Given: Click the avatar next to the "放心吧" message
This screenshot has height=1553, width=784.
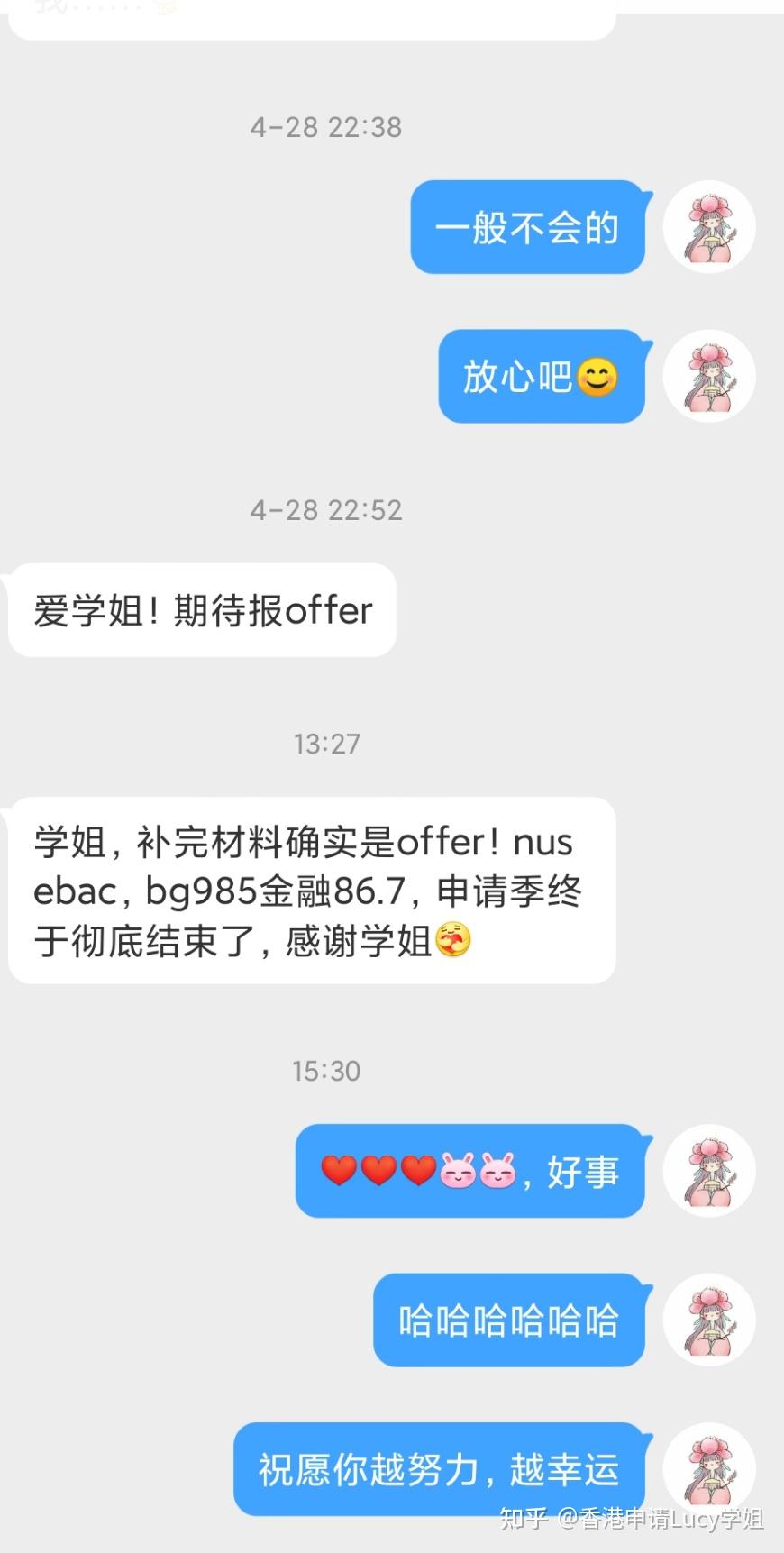Looking at the screenshot, I should click(709, 377).
